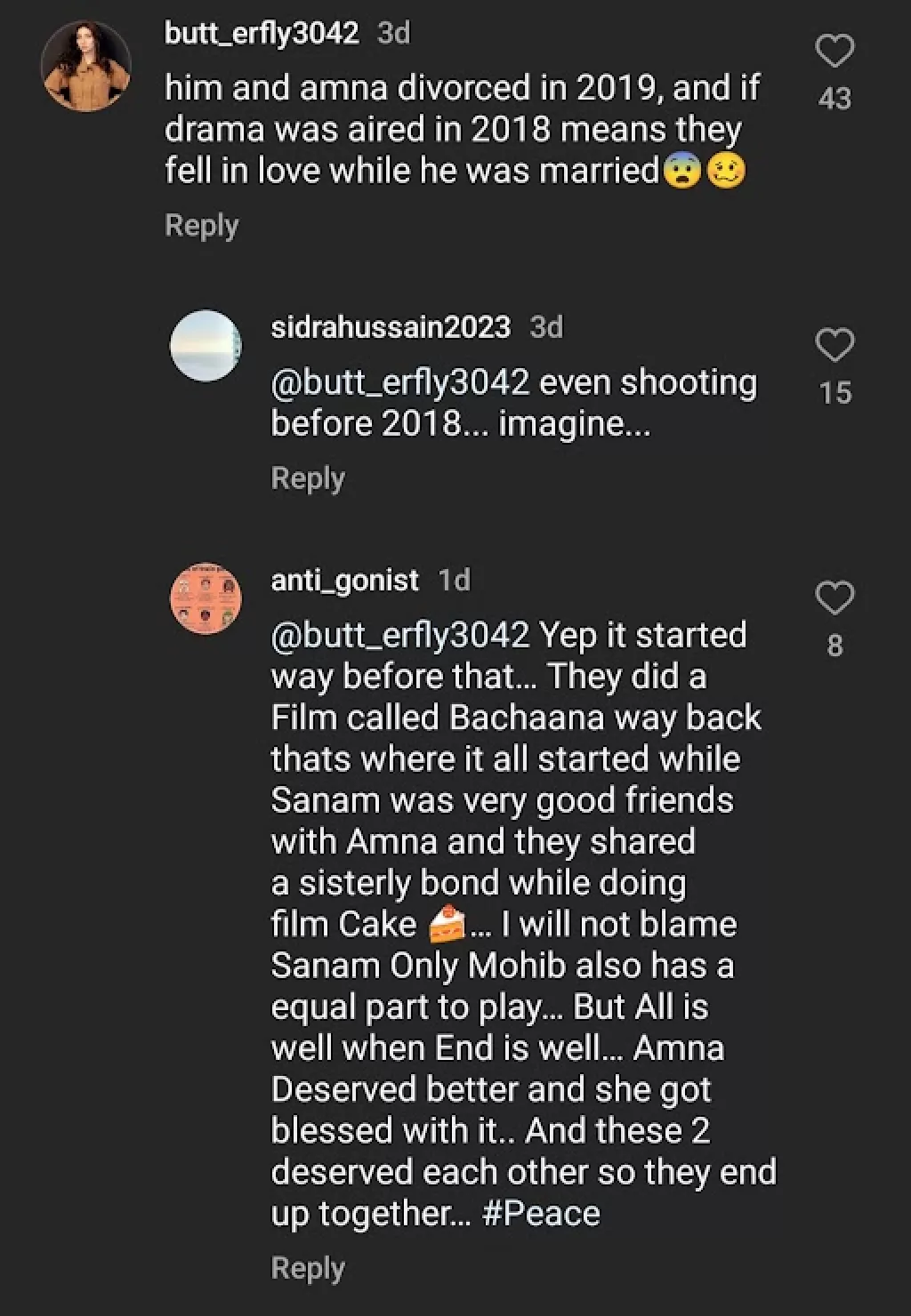Reply to sidrahussain2023's comment
This screenshot has width=911, height=1316.
coord(308,478)
